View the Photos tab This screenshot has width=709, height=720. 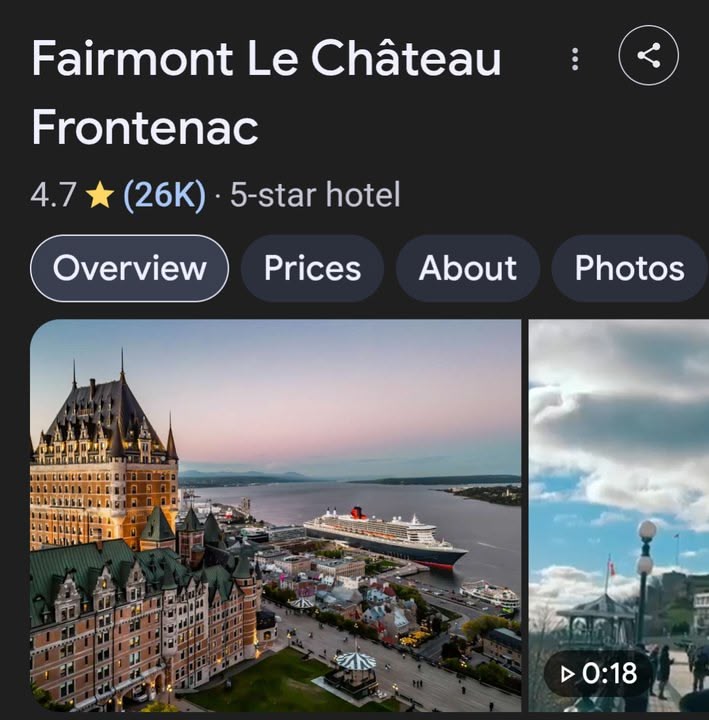coord(629,268)
